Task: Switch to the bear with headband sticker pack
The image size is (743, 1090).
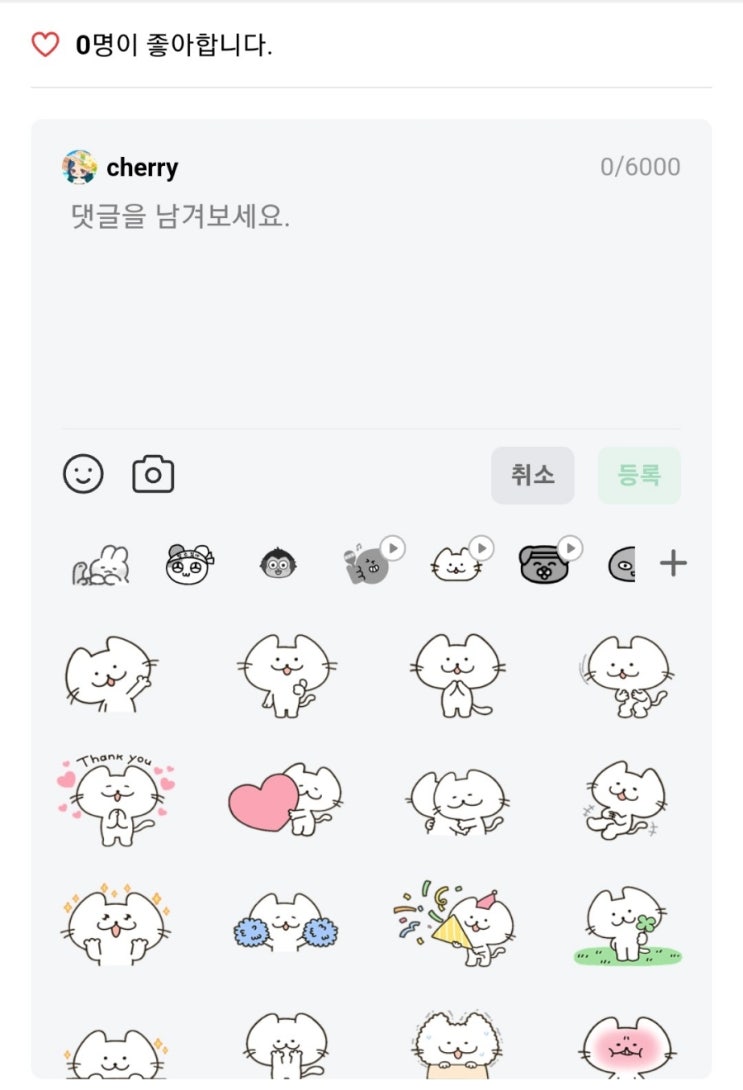Action: tap(189, 565)
